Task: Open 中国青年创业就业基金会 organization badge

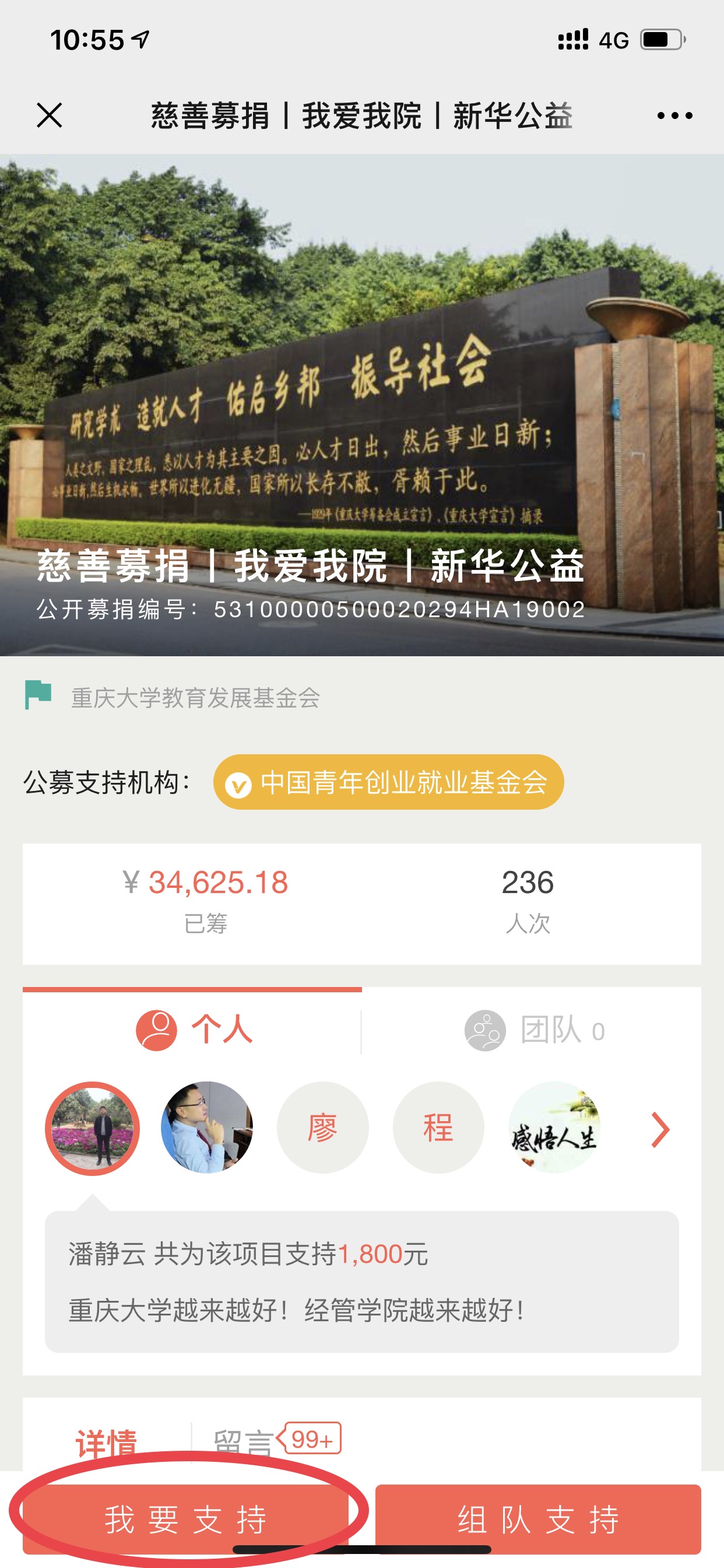Action: 388,782
